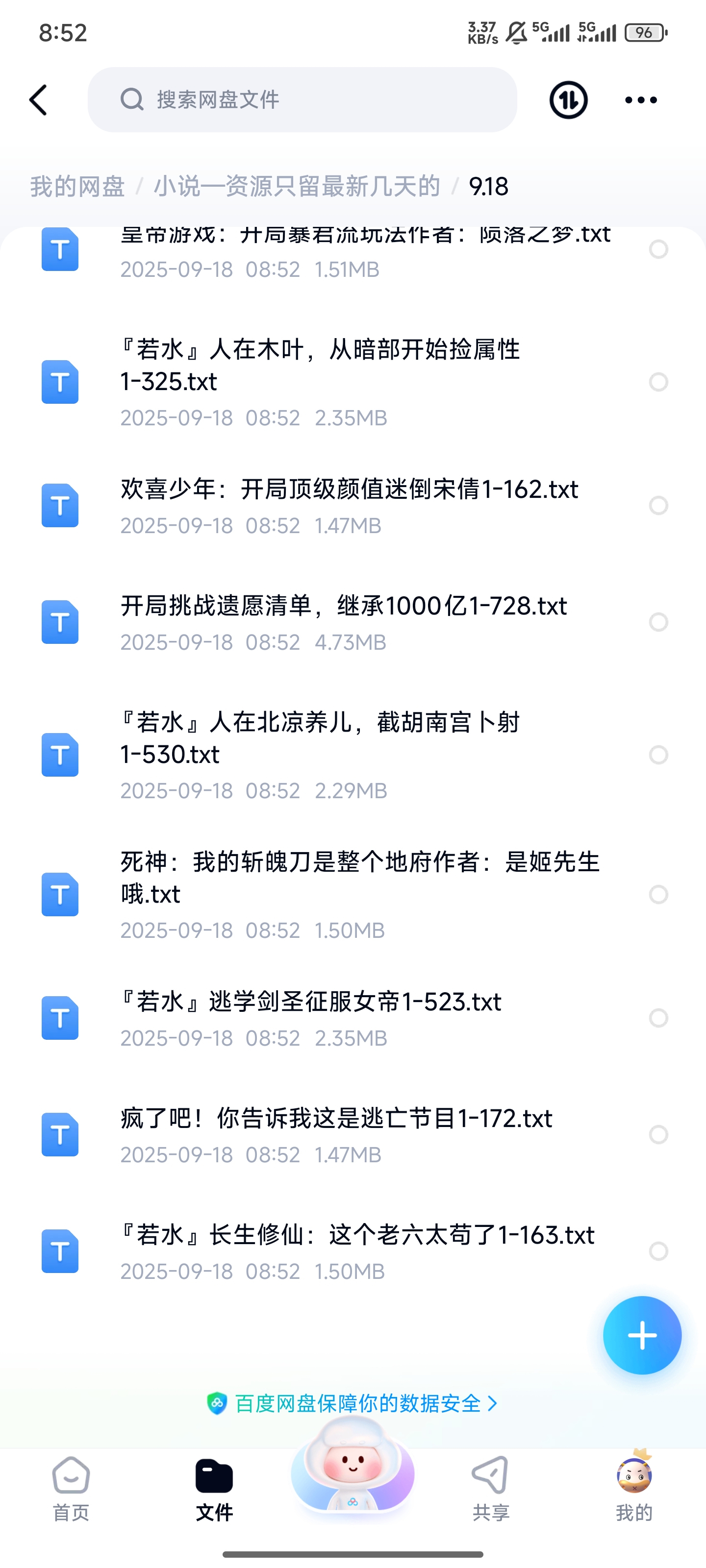Open 人在北凉养儿，截胡南宫卜射1-530.txt
Image resolution: width=706 pixels, height=1568 pixels.
click(320, 738)
